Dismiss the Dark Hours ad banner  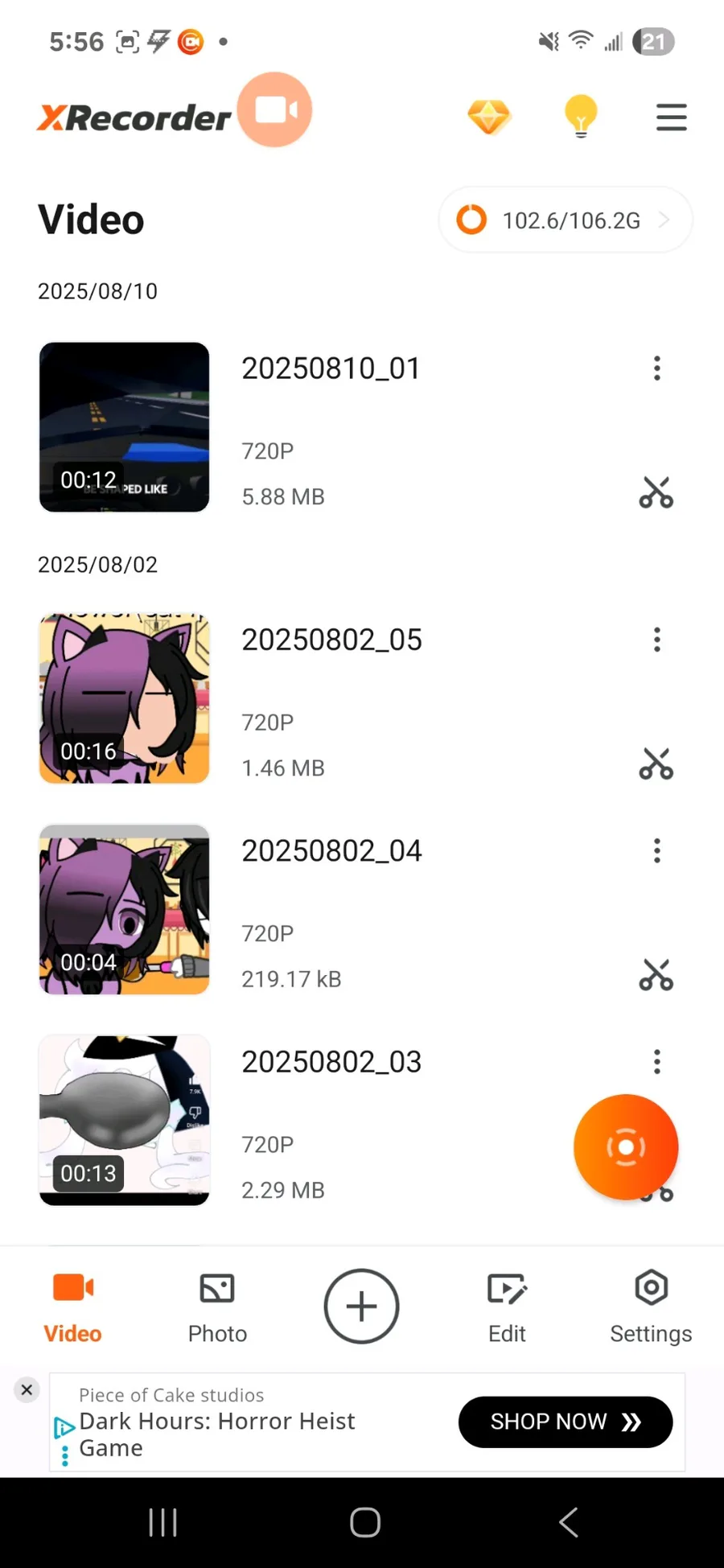coord(27,1389)
